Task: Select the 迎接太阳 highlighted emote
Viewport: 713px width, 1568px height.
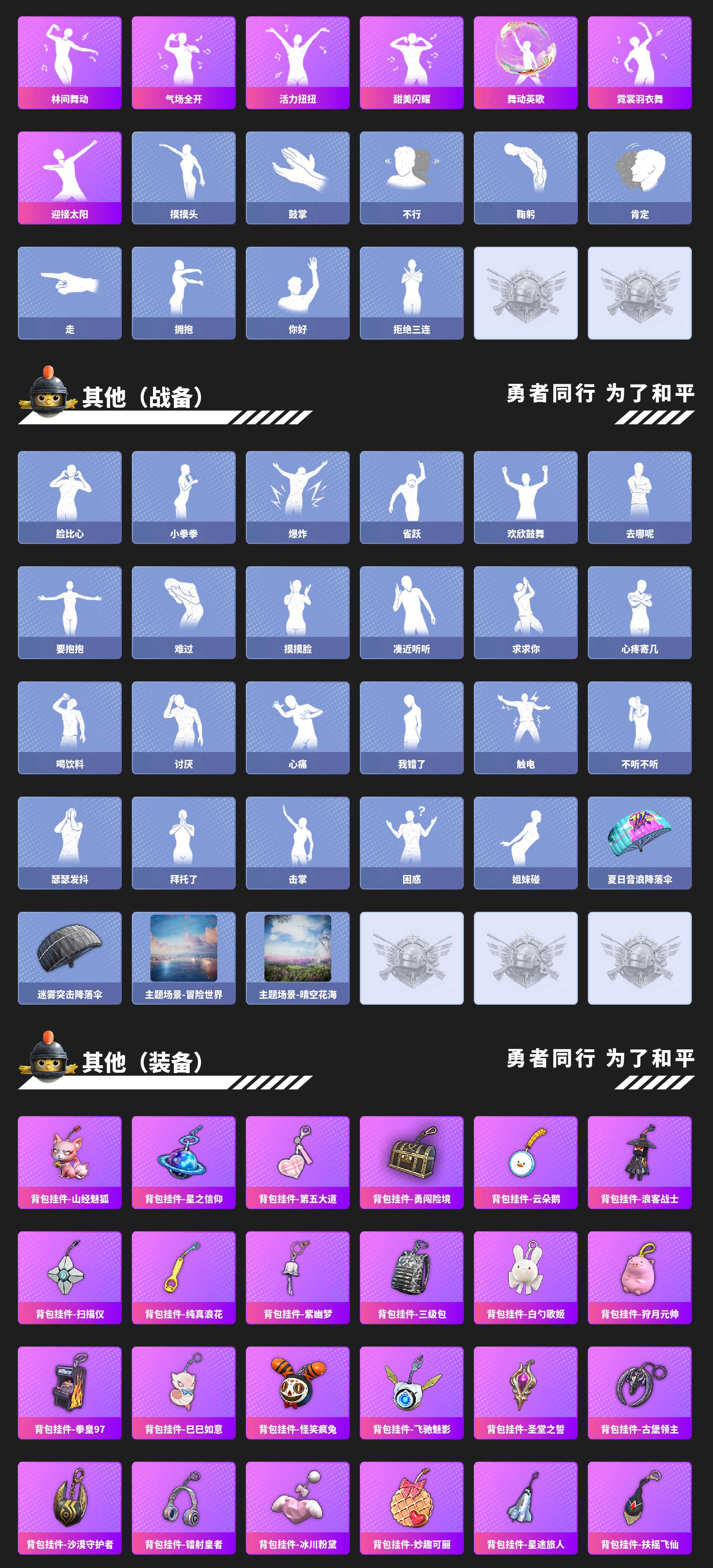Action: tap(69, 176)
